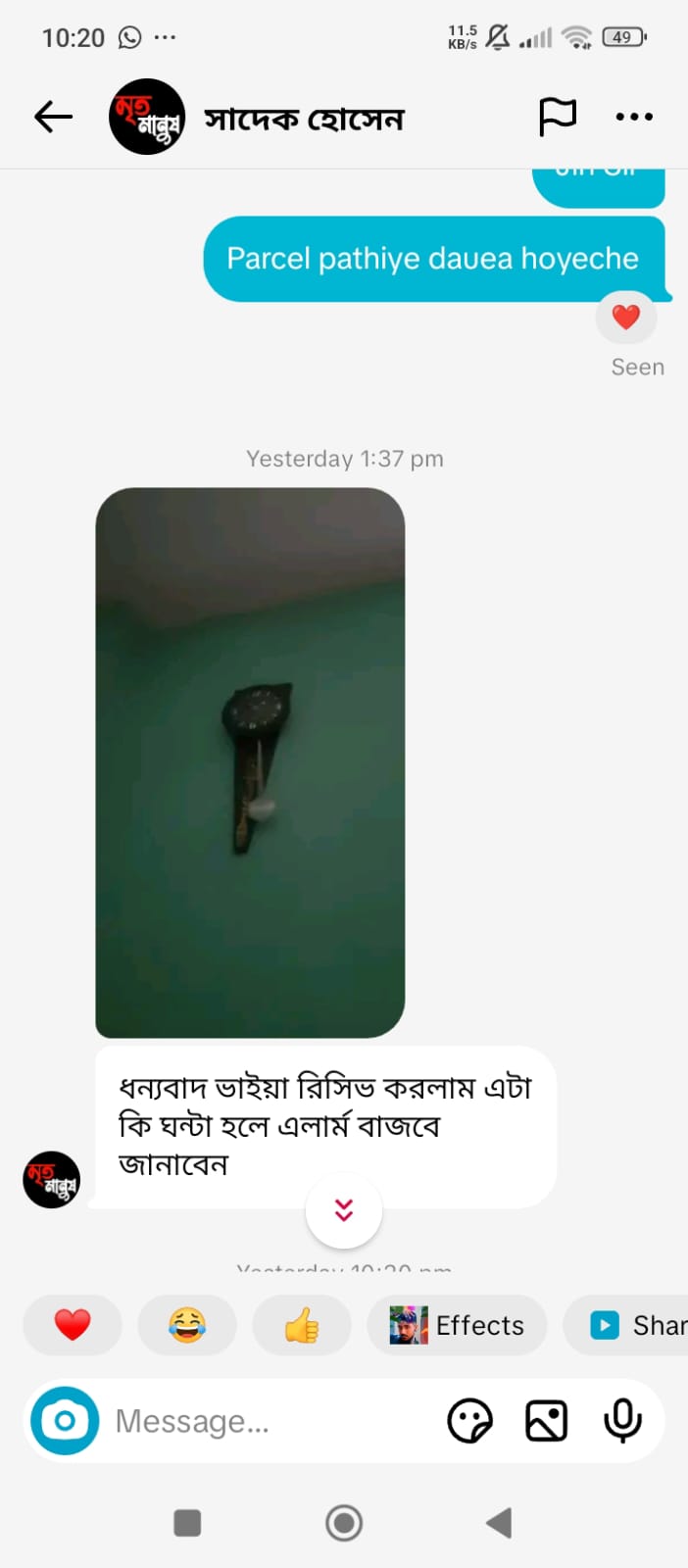Record a voice message with the microphone
The width and height of the screenshot is (688, 1568).
click(622, 1421)
